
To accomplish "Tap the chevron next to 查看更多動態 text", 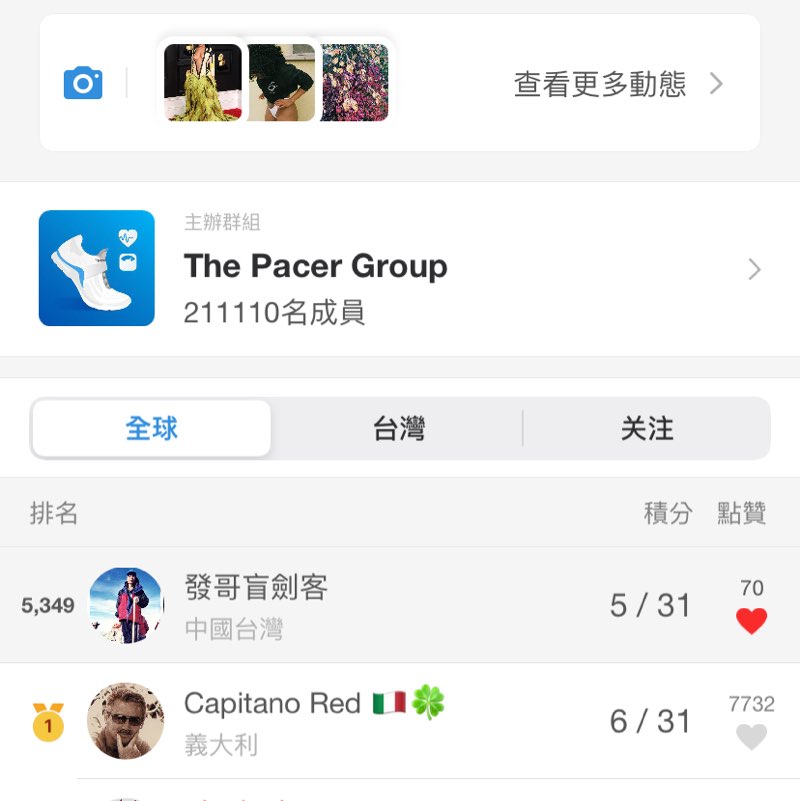I will coord(717,84).
